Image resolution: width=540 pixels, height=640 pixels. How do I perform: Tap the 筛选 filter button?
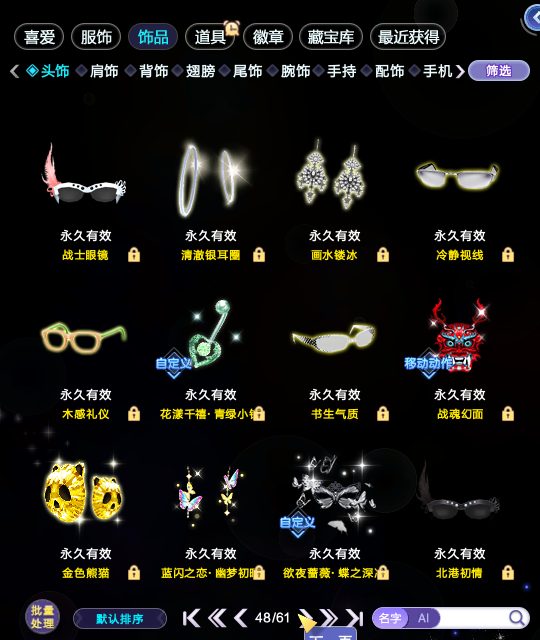[499, 71]
